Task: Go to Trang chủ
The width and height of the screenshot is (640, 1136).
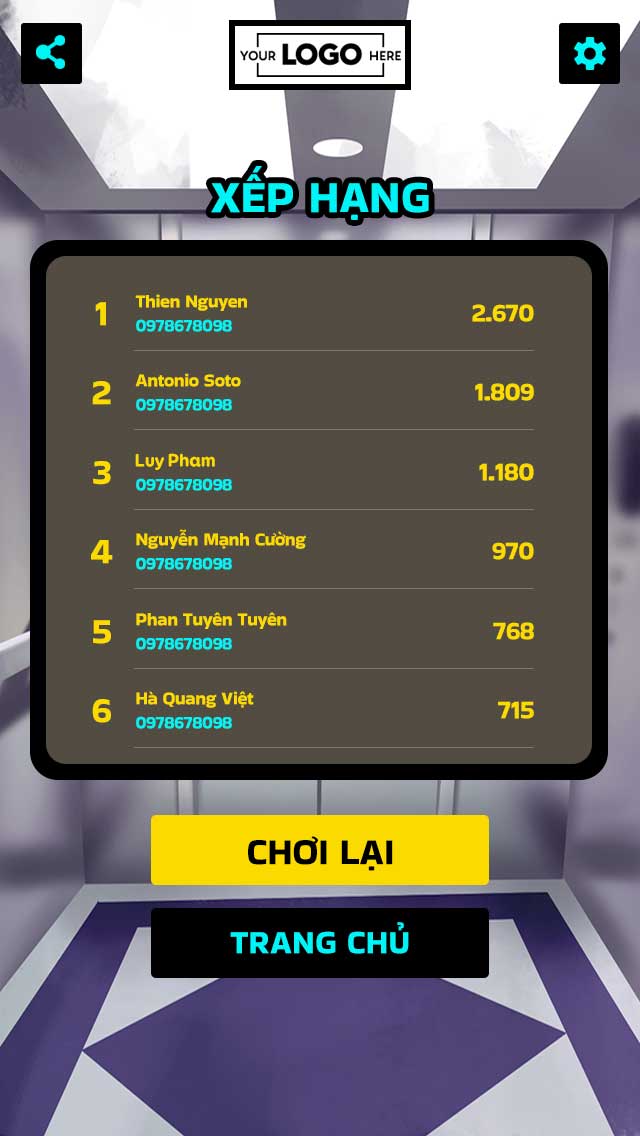Action: [x=320, y=942]
